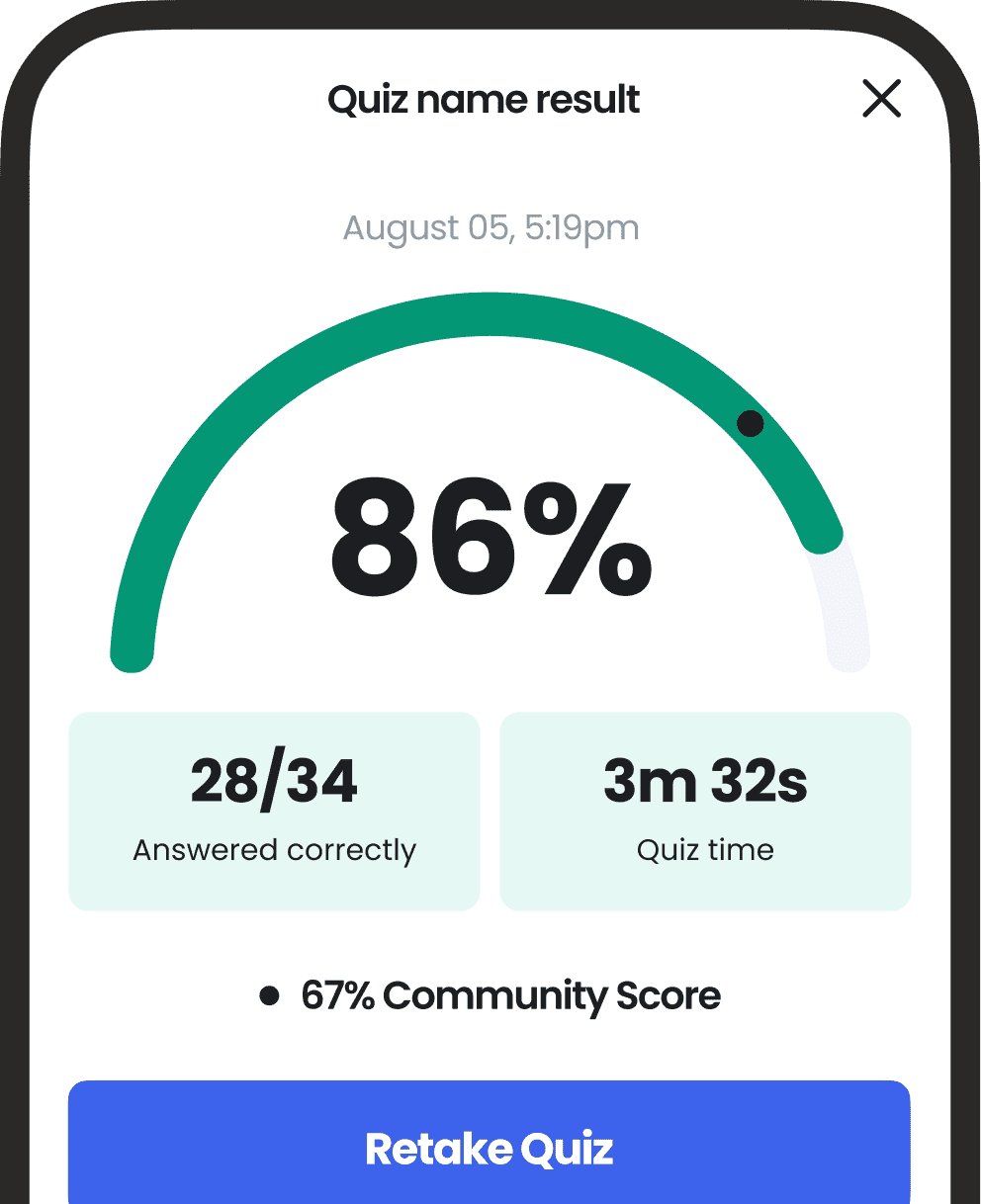Screen dimensions: 981x1204
Task: Select the 3m 32s quiz time card
Action: 706,811
